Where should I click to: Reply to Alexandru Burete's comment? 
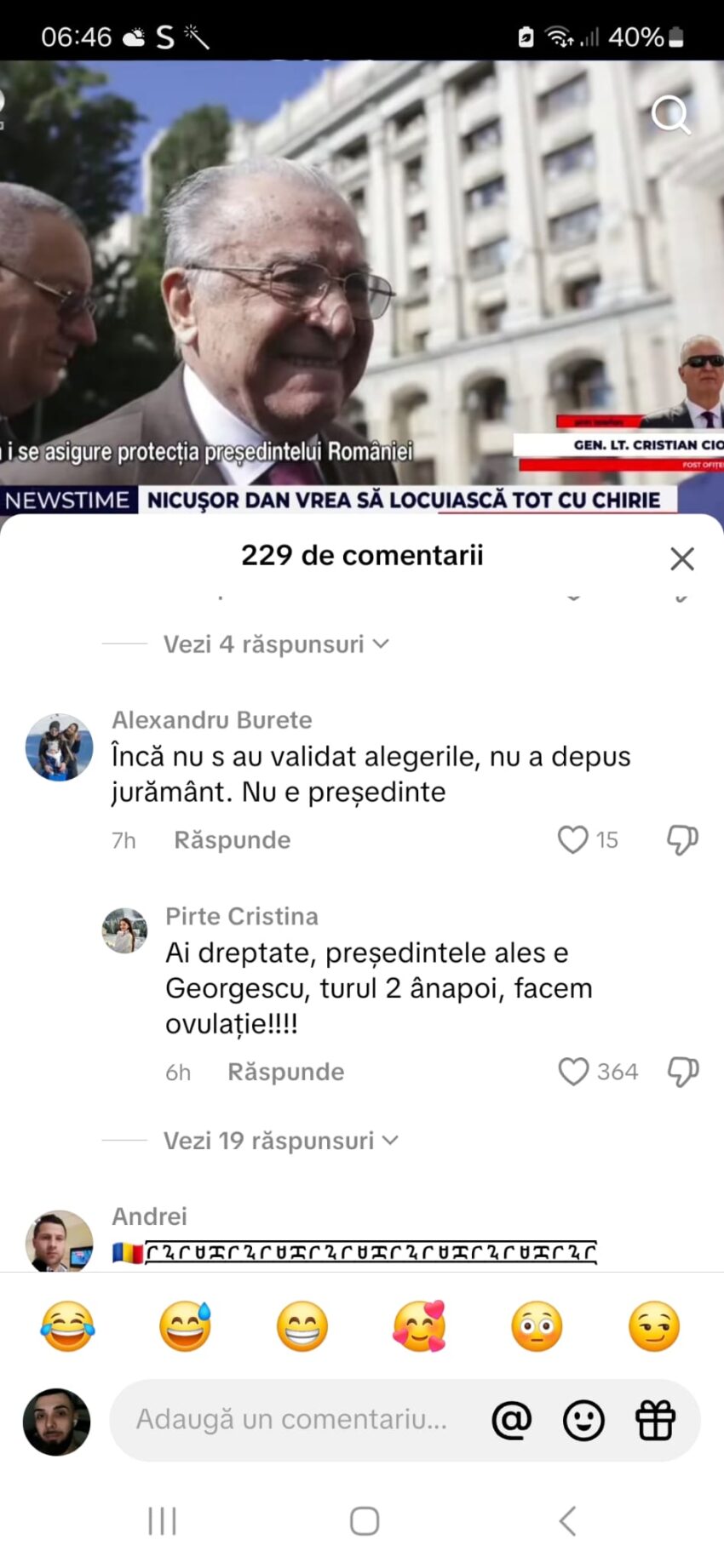point(232,840)
